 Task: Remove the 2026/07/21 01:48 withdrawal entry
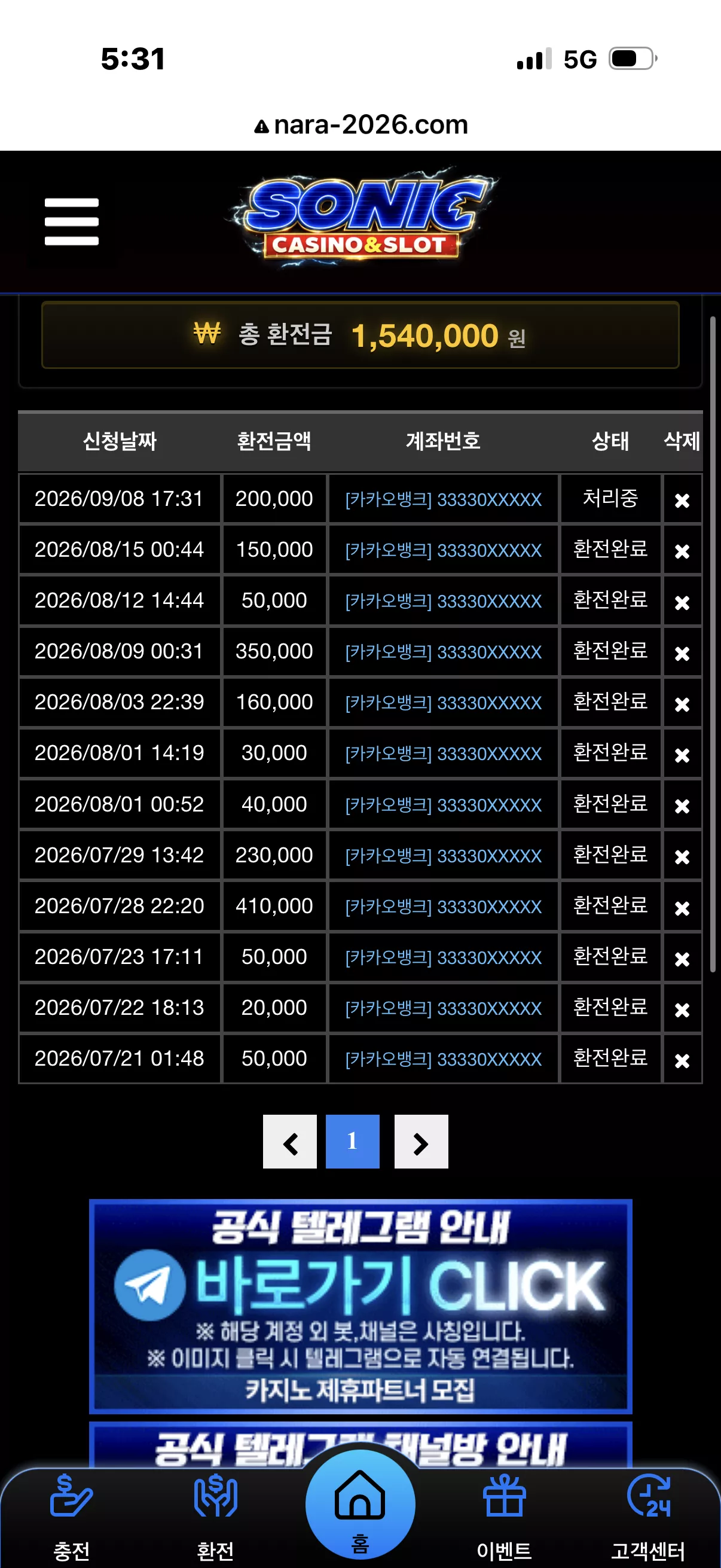(682, 1060)
